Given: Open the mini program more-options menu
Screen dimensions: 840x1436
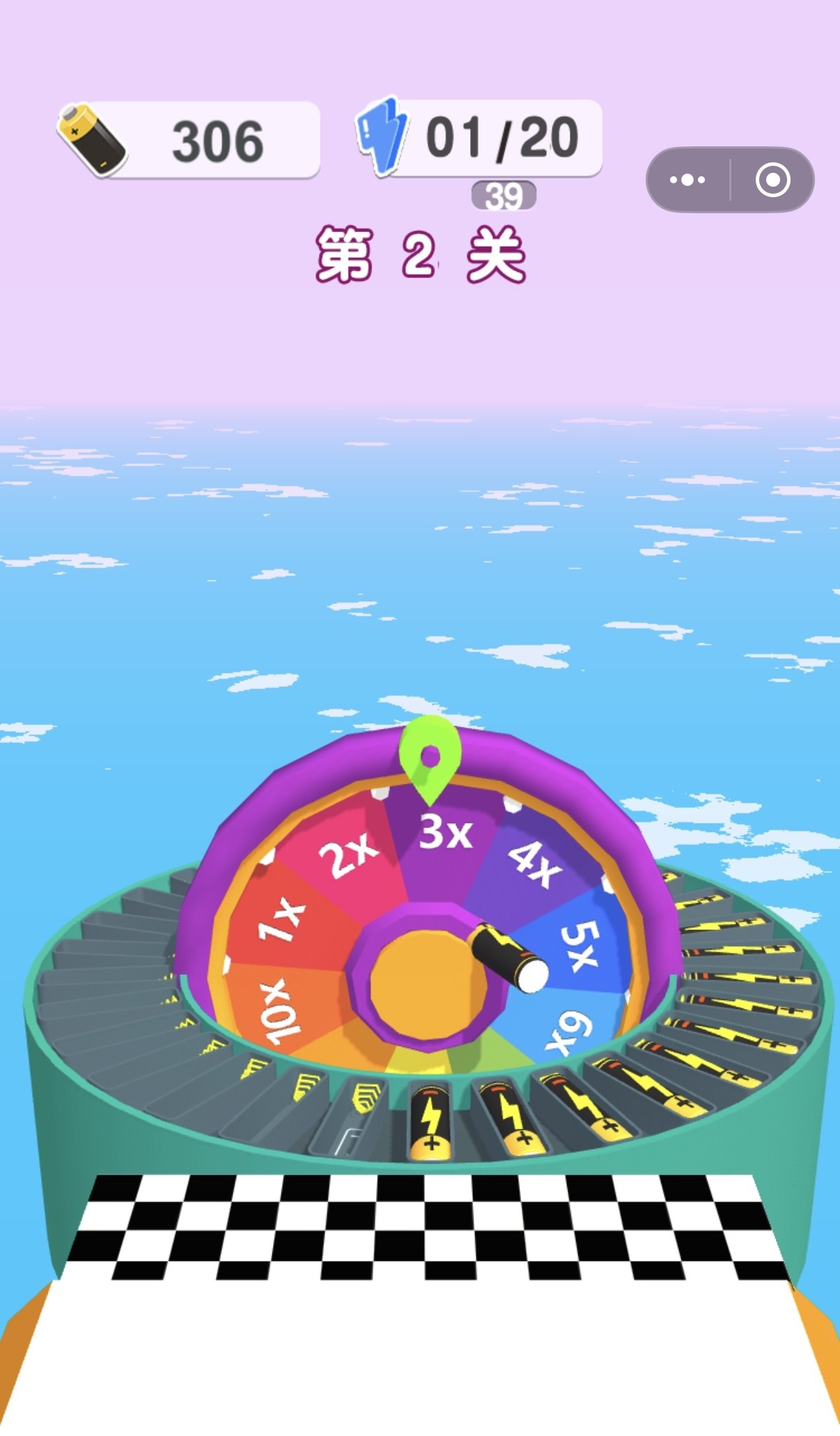Looking at the screenshot, I should [x=687, y=180].
